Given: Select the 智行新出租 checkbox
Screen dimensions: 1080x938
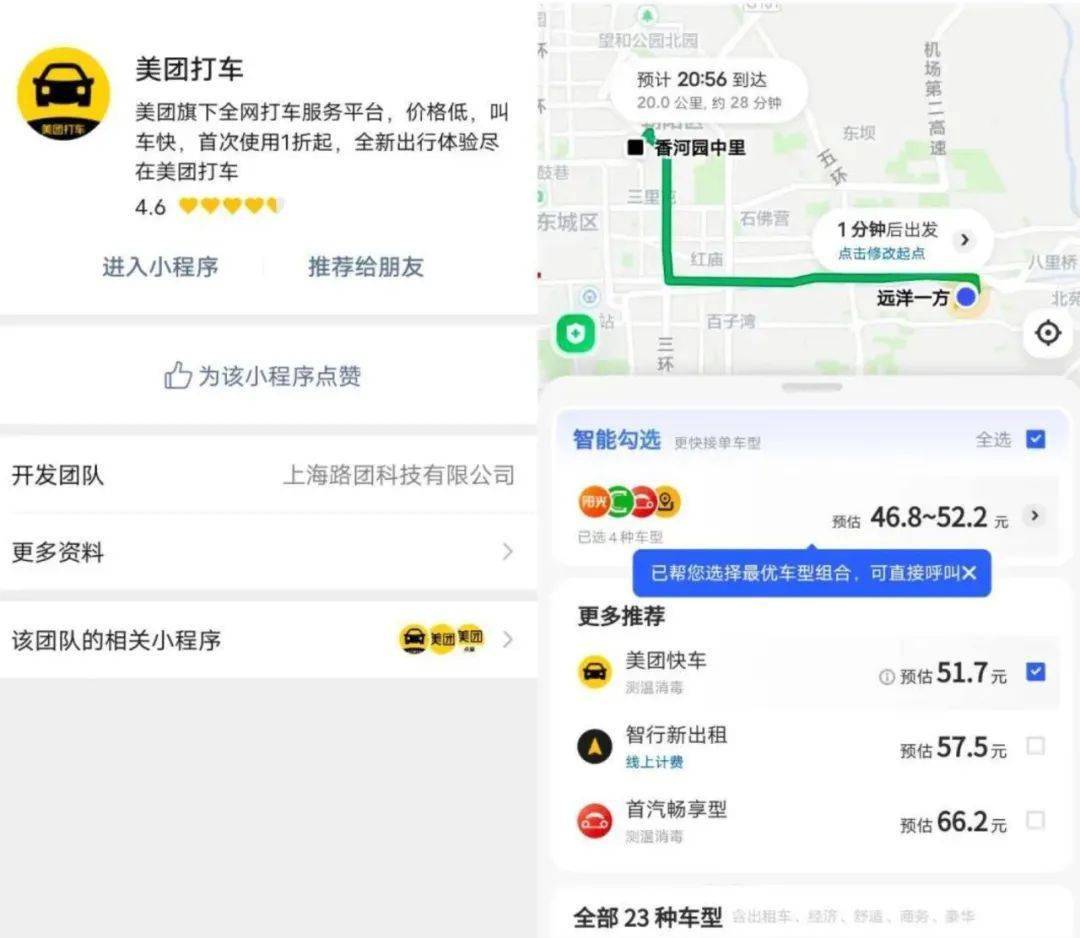Looking at the screenshot, I should pyautogui.click(x=1036, y=746).
